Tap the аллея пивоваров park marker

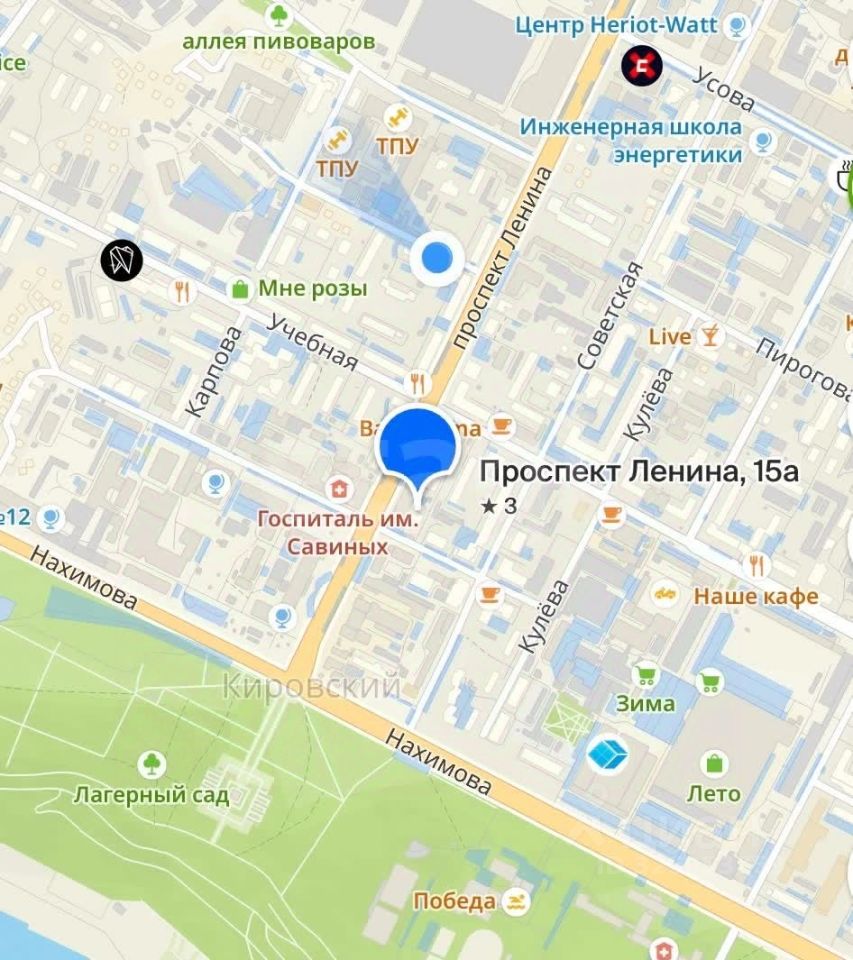(x=278, y=15)
